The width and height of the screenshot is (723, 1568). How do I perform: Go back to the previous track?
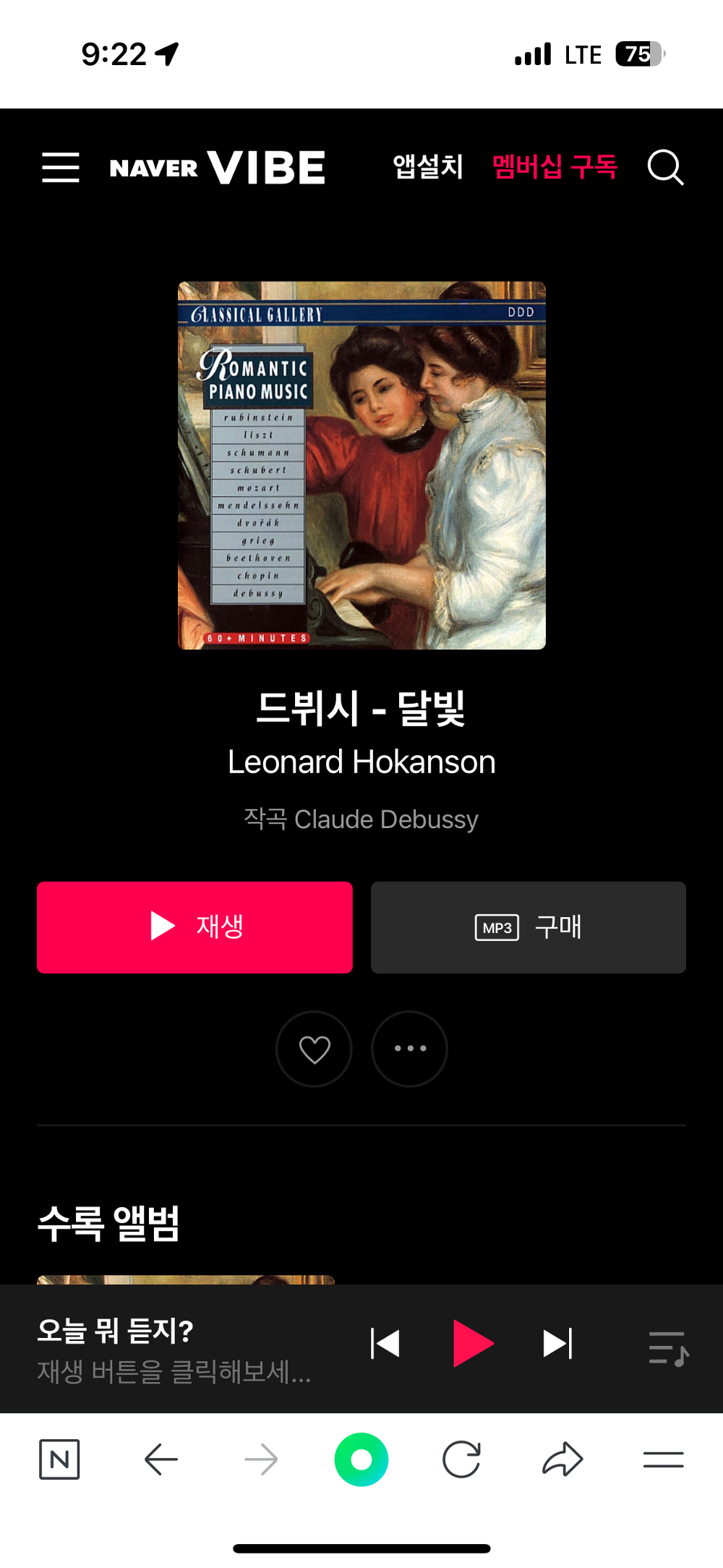tap(385, 1343)
